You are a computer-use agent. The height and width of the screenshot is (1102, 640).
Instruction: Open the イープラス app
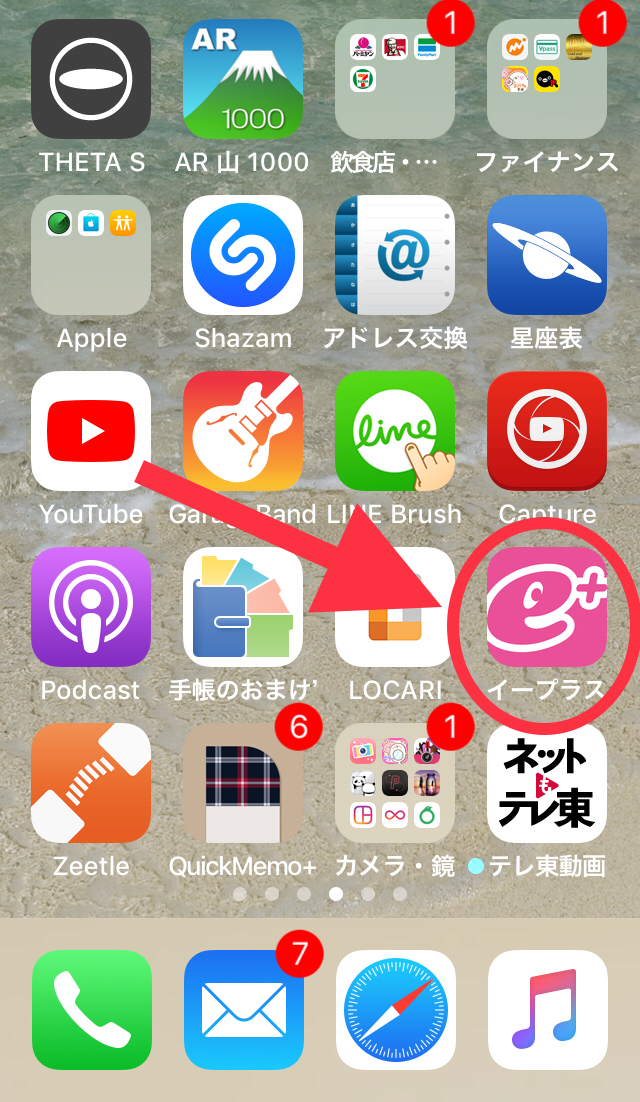point(547,607)
